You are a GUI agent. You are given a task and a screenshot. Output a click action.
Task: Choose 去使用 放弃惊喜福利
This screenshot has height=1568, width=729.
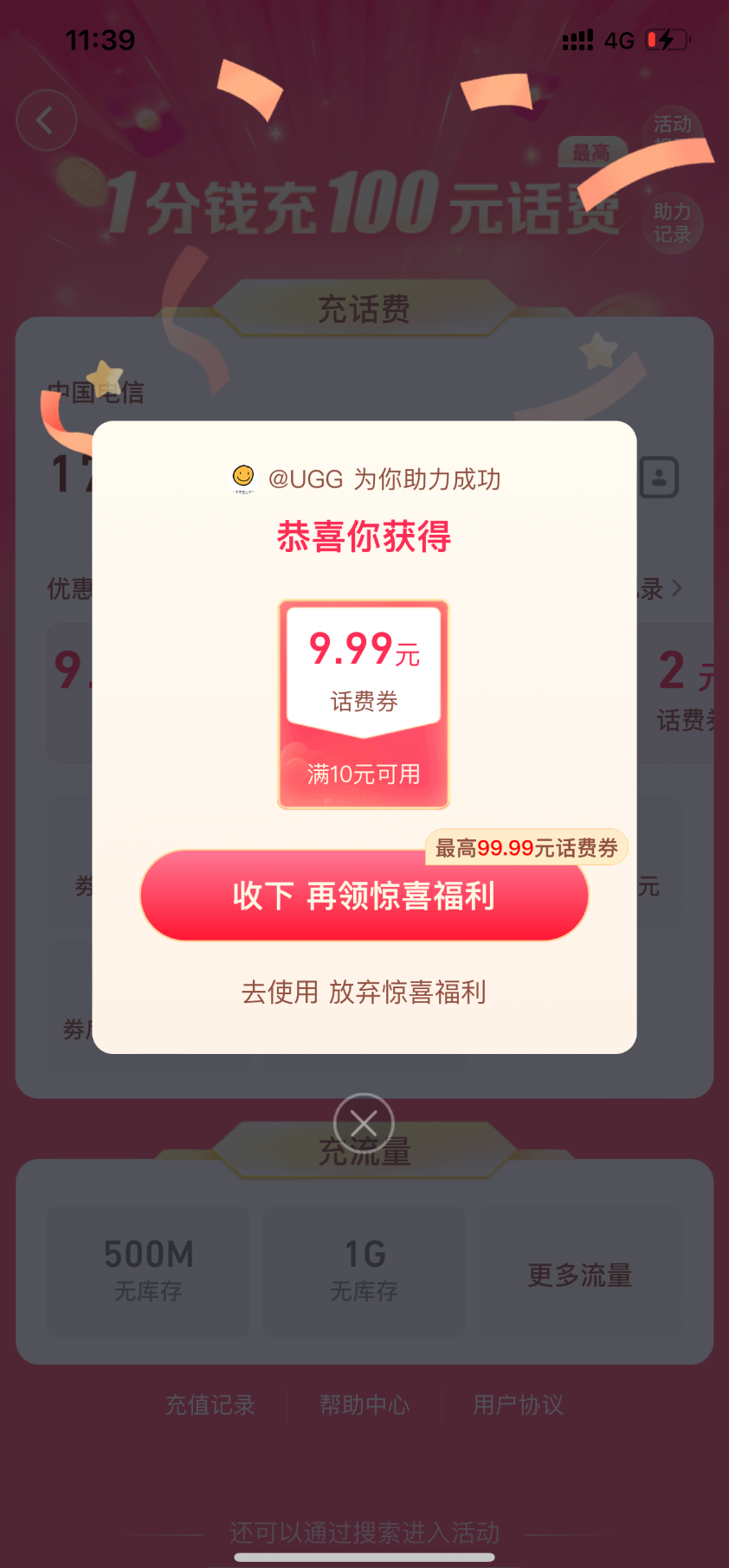point(364,992)
